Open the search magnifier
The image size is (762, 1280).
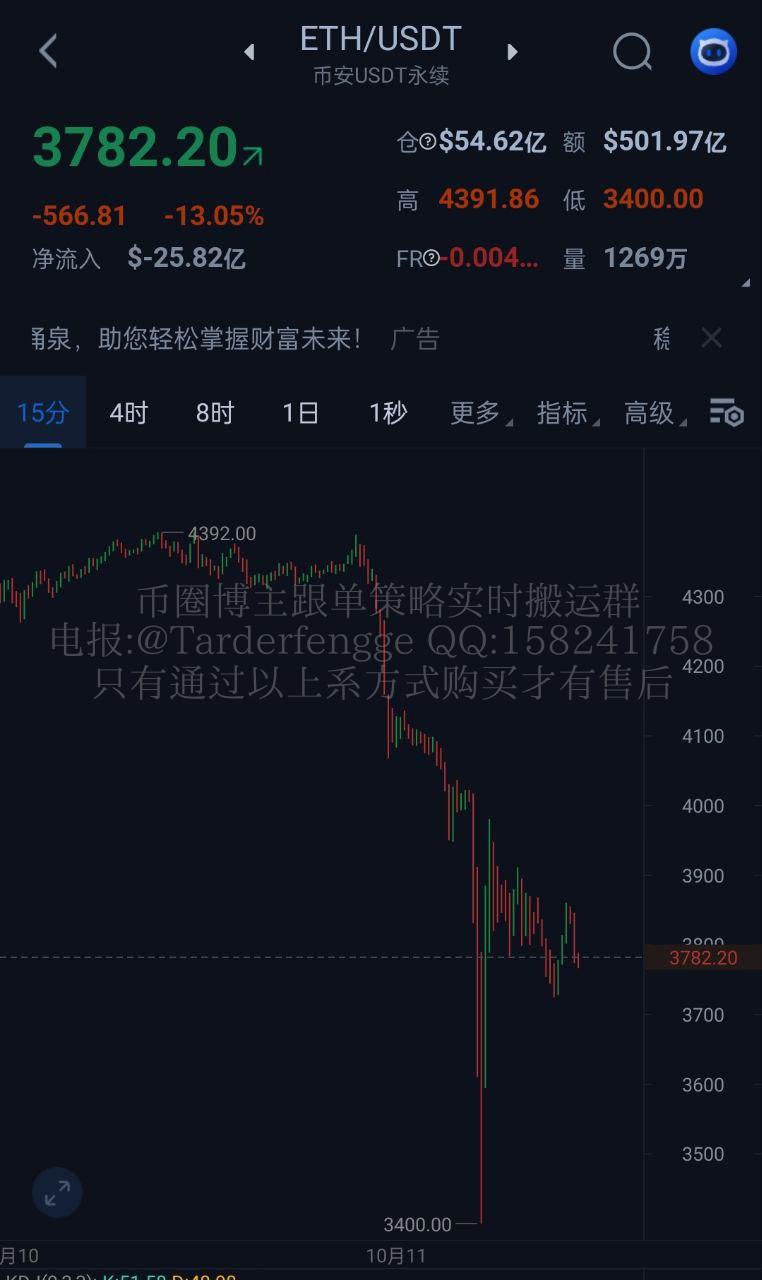coord(632,51)
